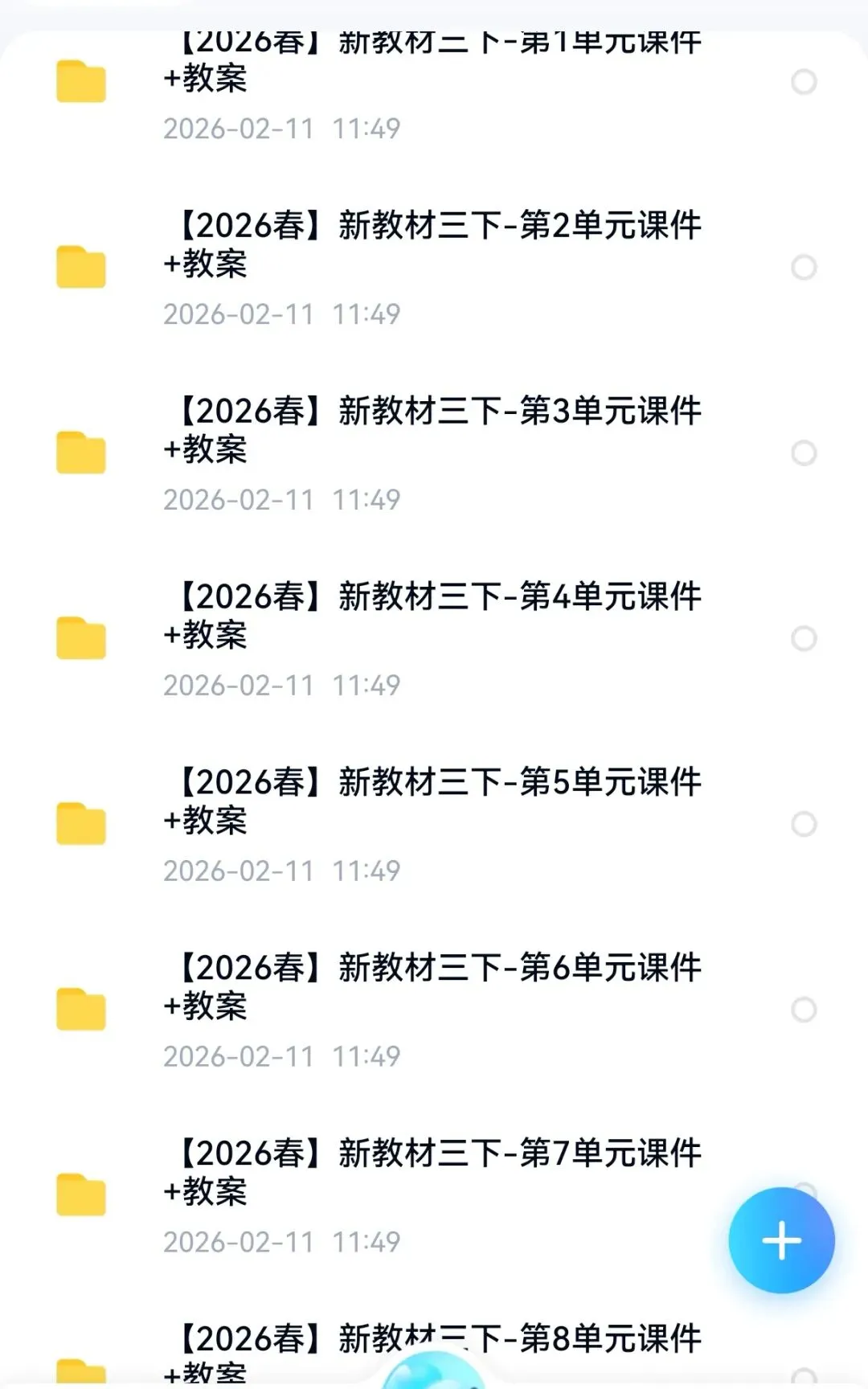Open the 第4单元课件+教案 folder
The image size is (868, 1389).
click(x=434, y=615)
